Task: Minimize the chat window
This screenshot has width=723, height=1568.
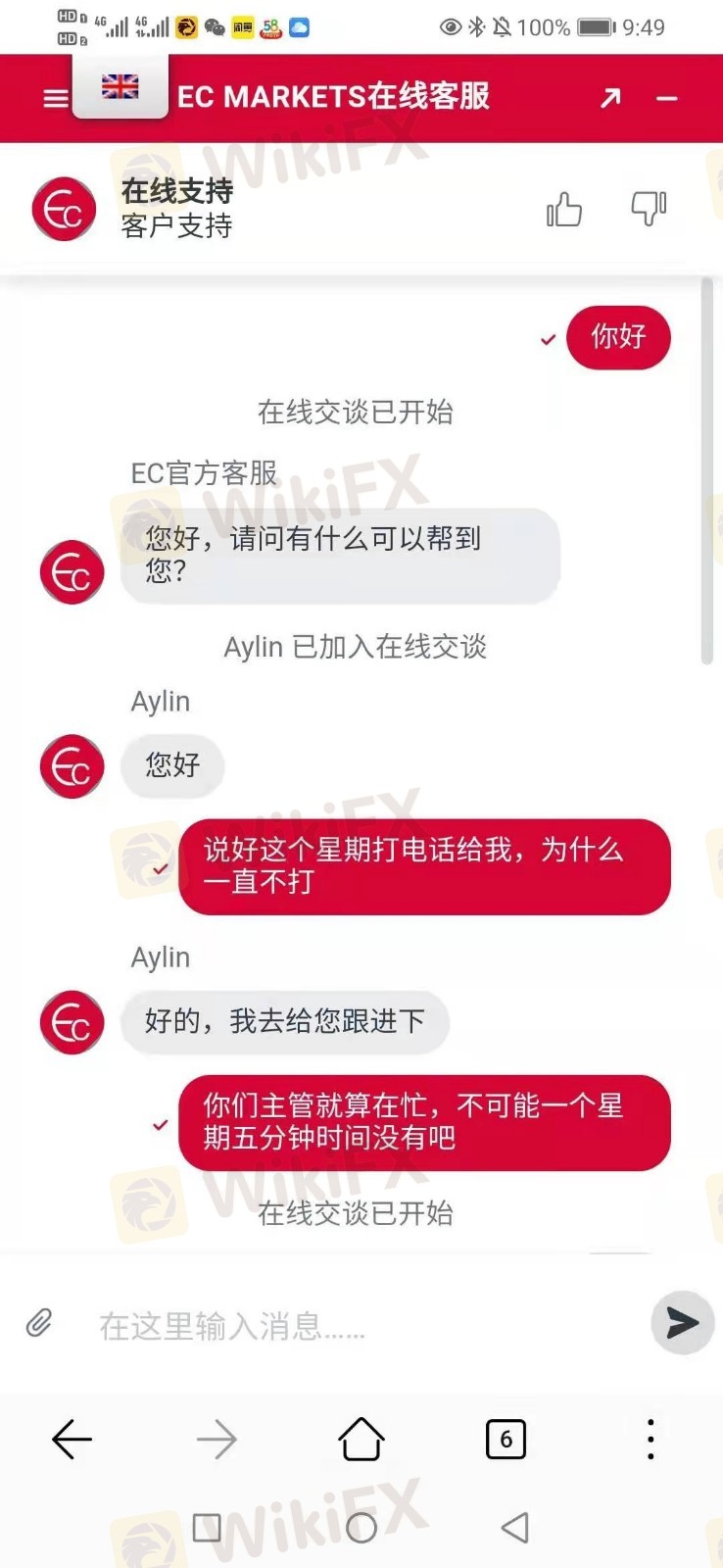Action: [667, 99]
